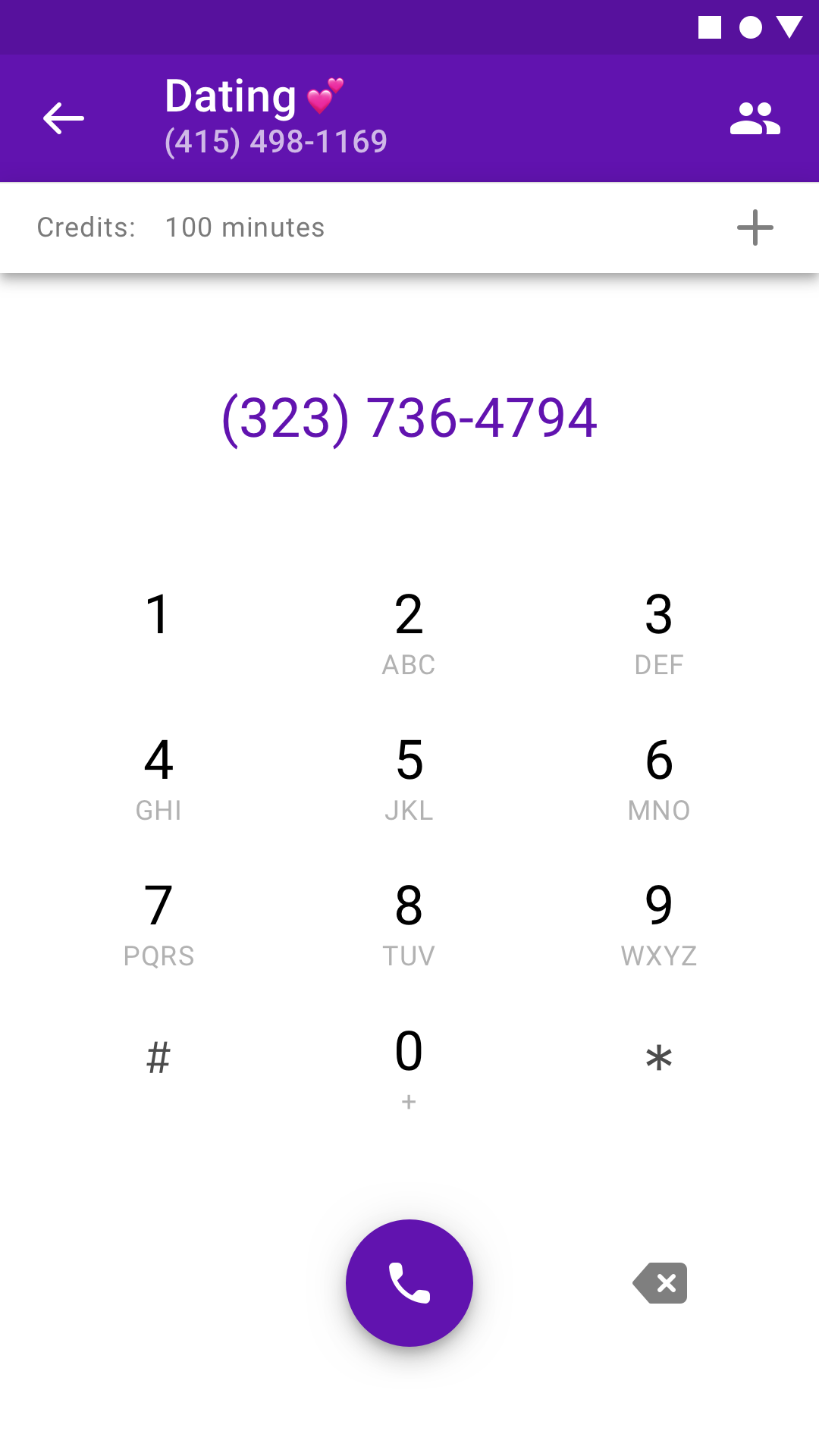Tap the plus icon to add credits
Image resolution: width=819 pixels, height=1456 pixels.
pyautogui.click(x=755, y=227)
